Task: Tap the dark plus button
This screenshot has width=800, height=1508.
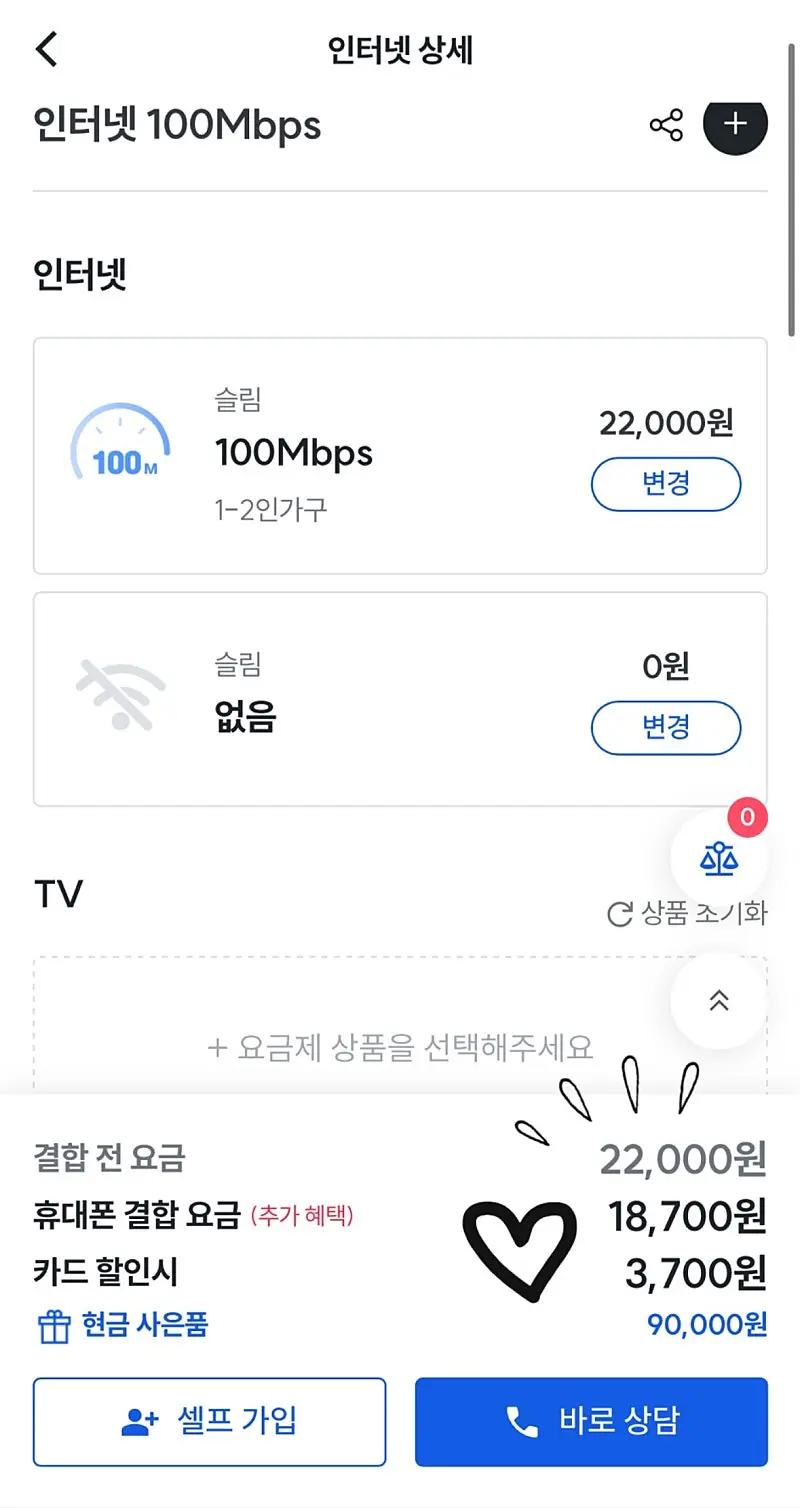Action: click(x=735, y=124)
